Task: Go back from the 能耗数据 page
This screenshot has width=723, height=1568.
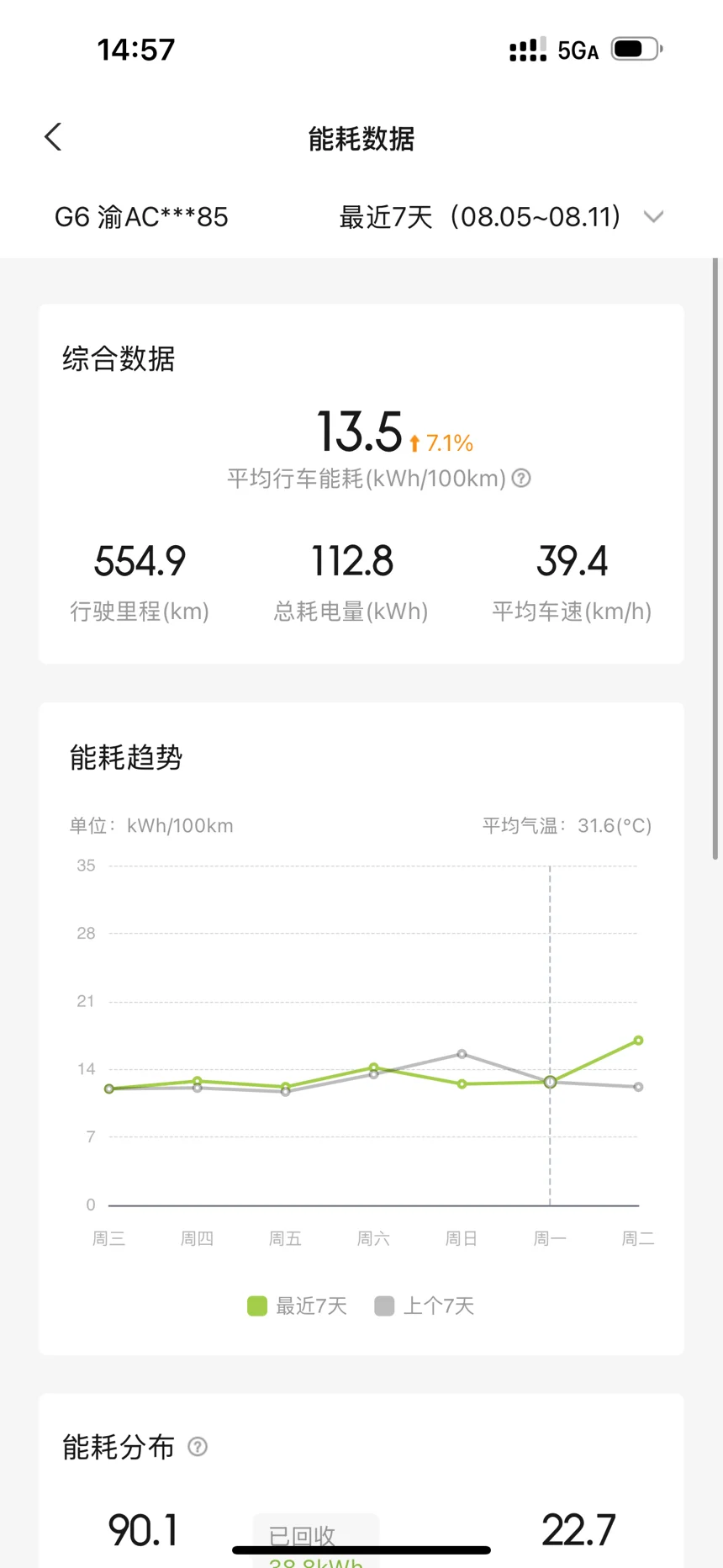Action: click(53, 137)
